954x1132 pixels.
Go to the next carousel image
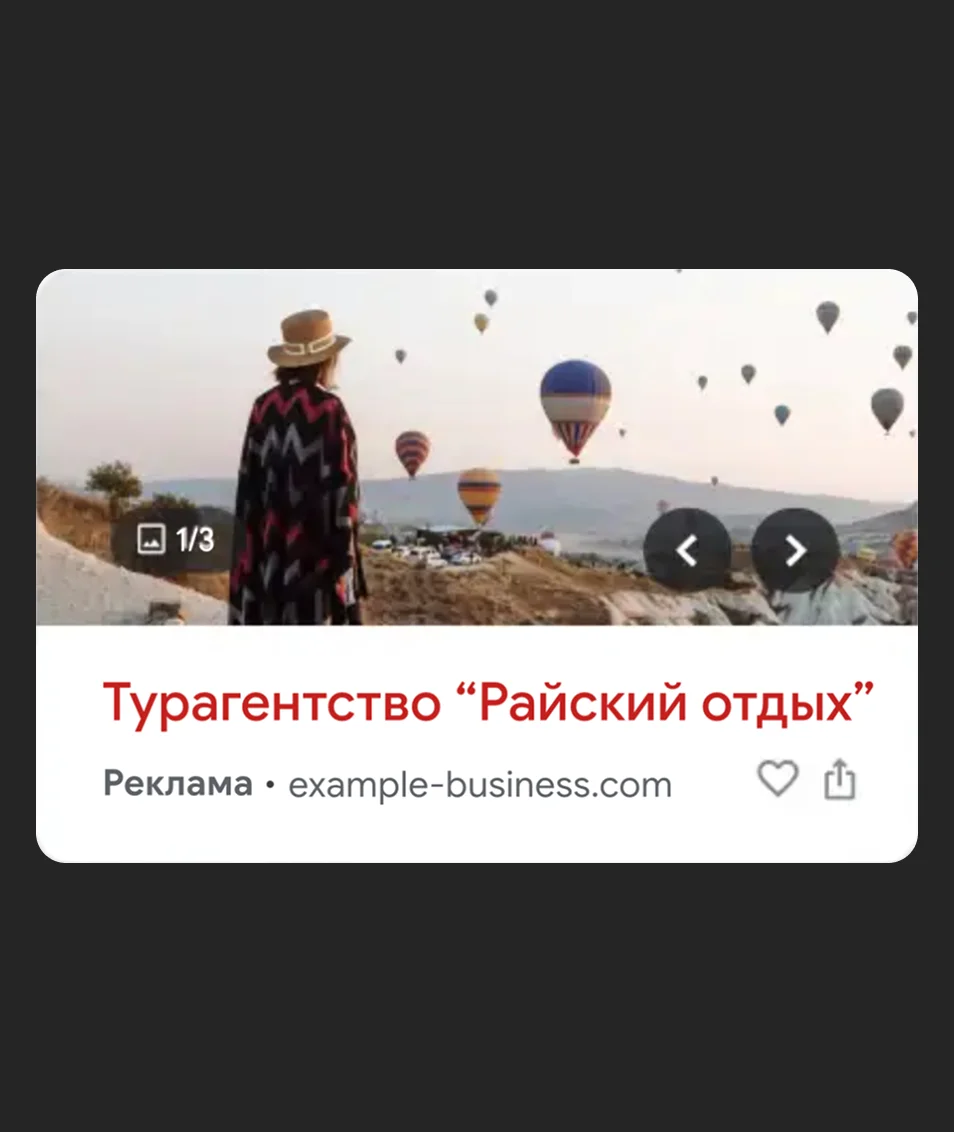795,550
